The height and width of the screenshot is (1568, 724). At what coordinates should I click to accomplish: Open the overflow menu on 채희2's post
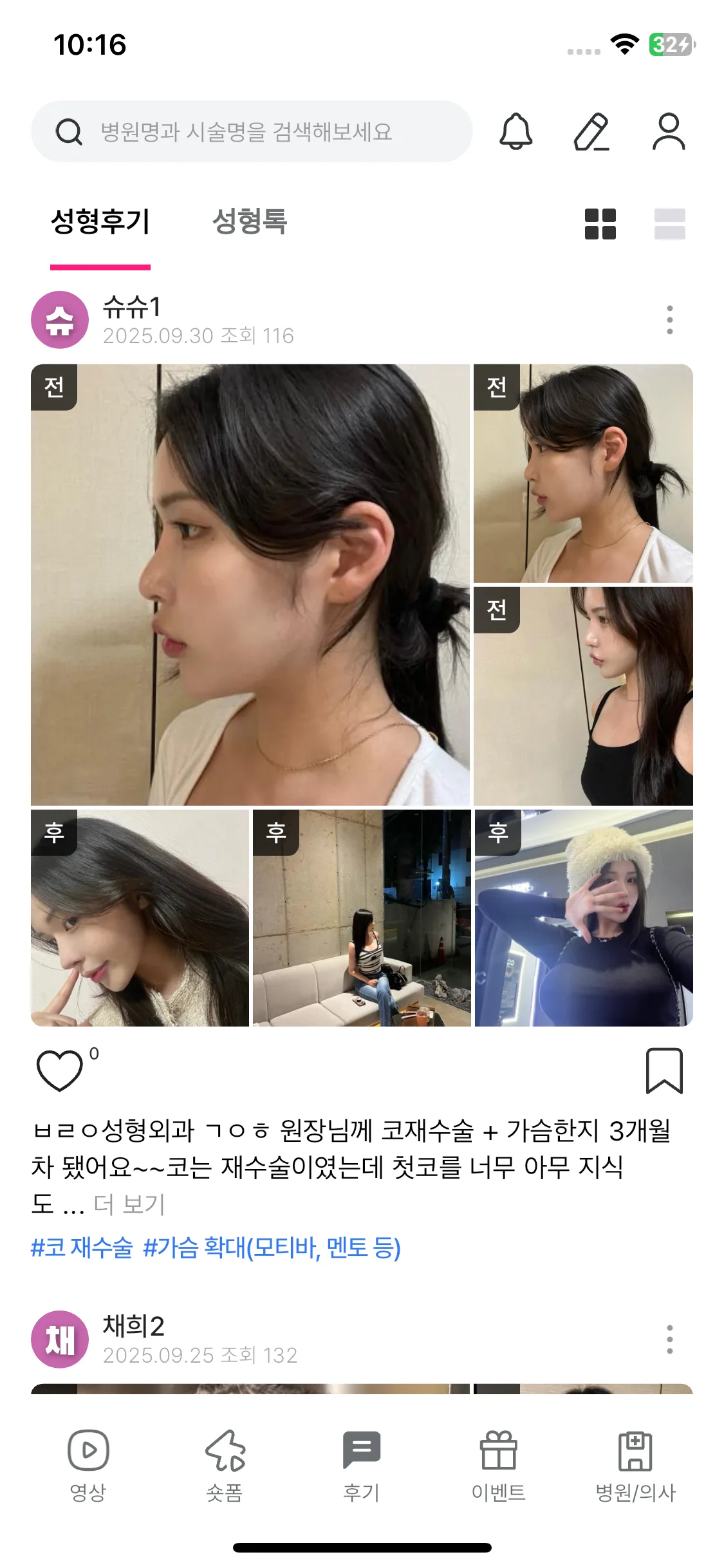[669, 1339]
